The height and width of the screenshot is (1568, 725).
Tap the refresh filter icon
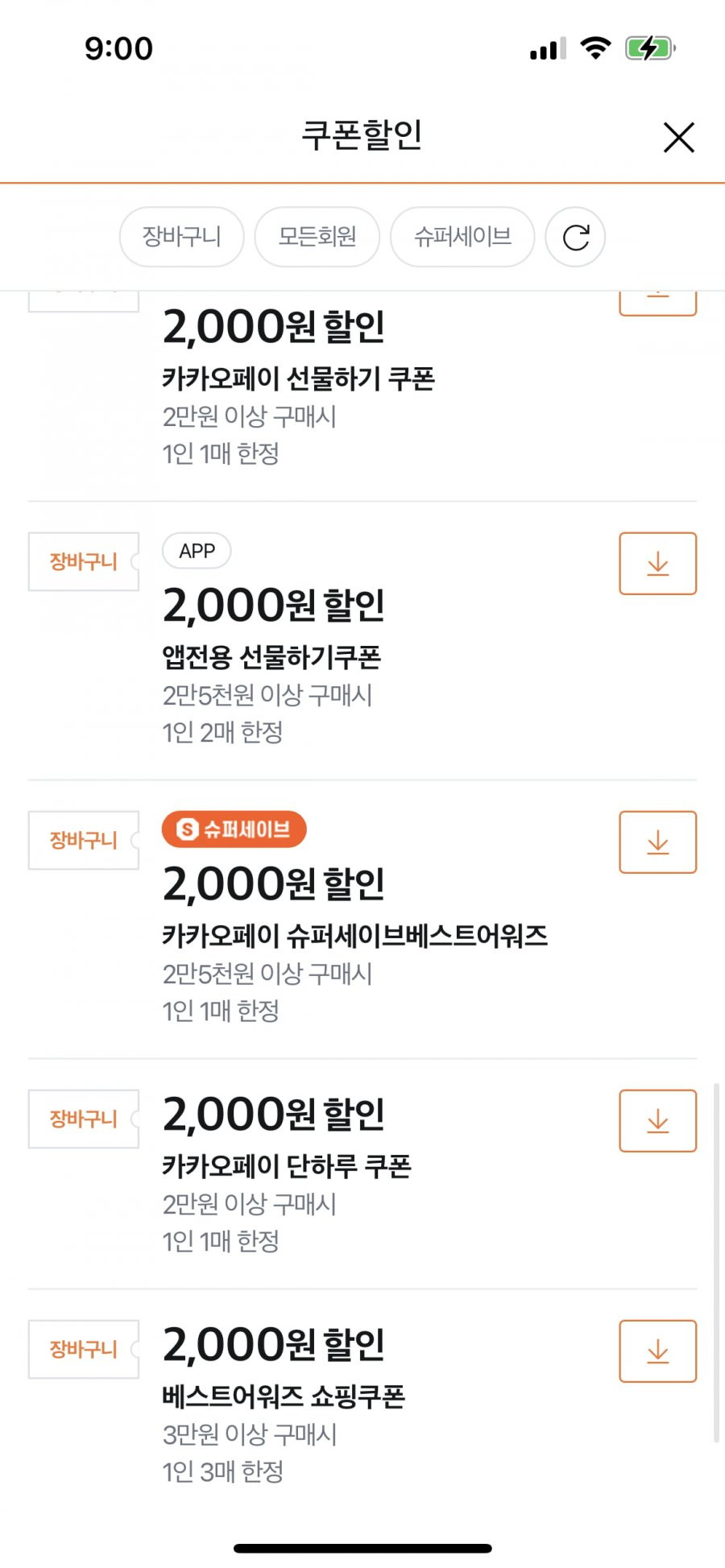[575, 237]
